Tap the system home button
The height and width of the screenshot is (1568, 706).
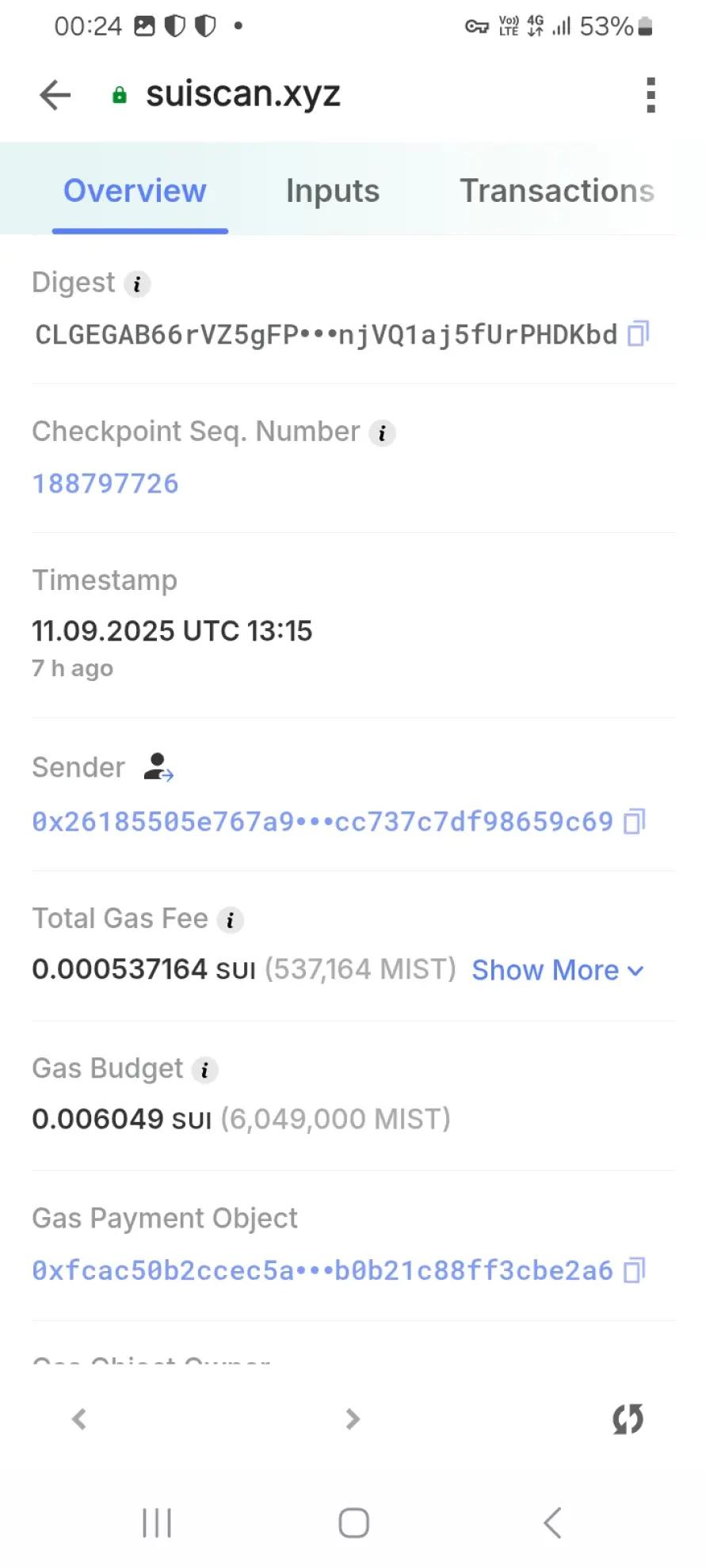pos(353,1523)
